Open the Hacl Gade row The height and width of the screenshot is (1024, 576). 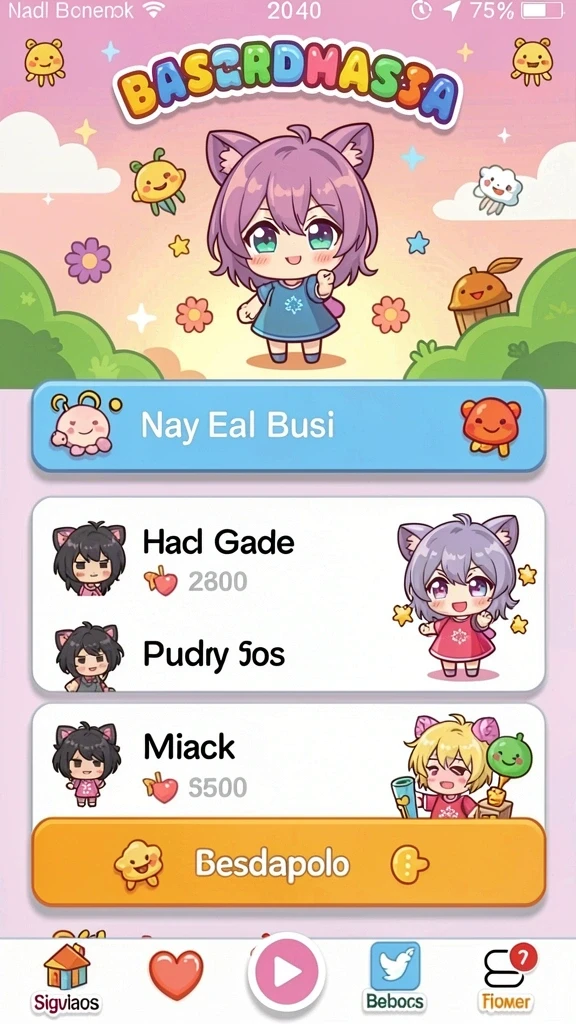[216, 559]
